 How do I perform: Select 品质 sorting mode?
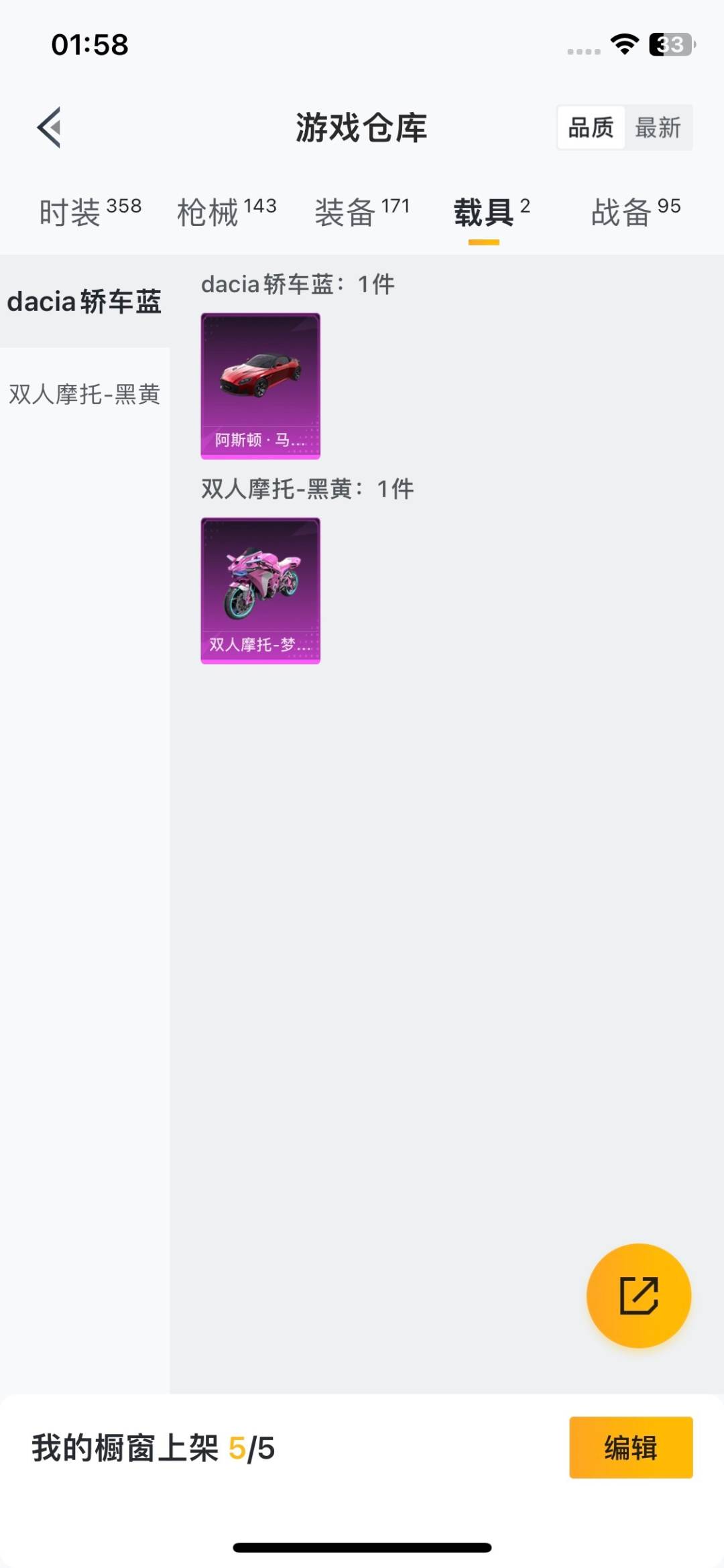tap(590, 127)
